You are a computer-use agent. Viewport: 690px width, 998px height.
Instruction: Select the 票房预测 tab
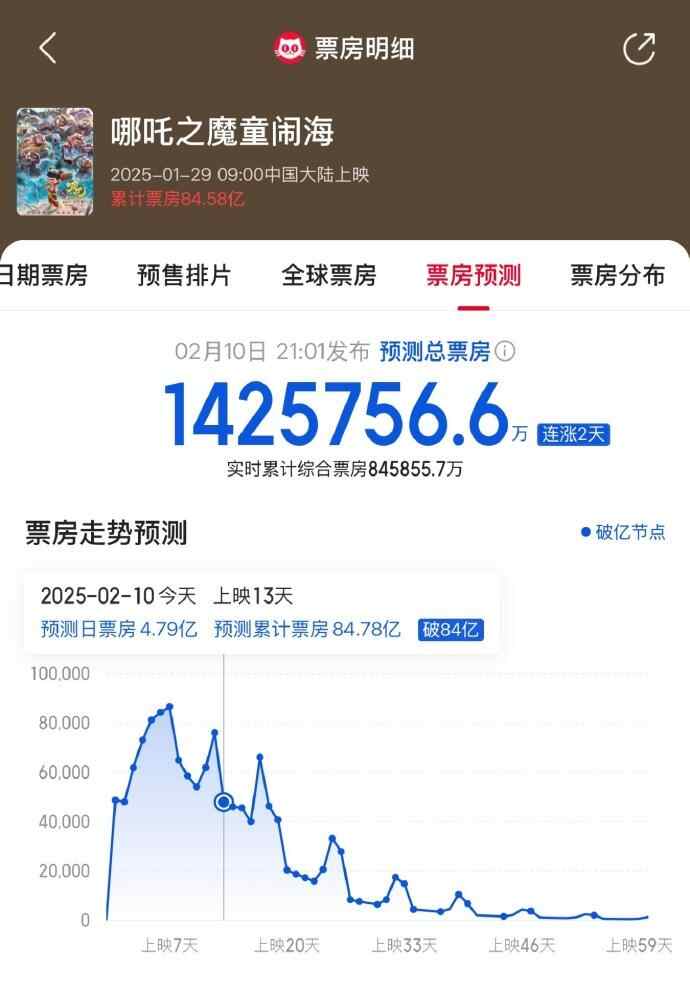point(473,276)
